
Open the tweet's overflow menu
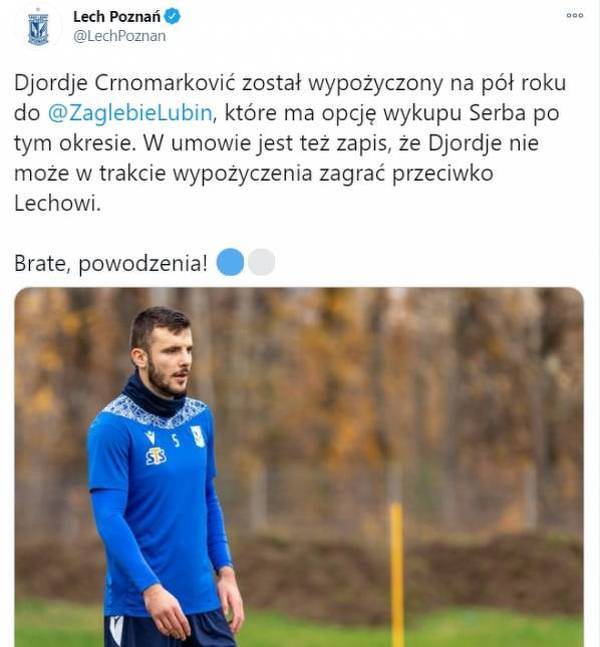[574, 16]
